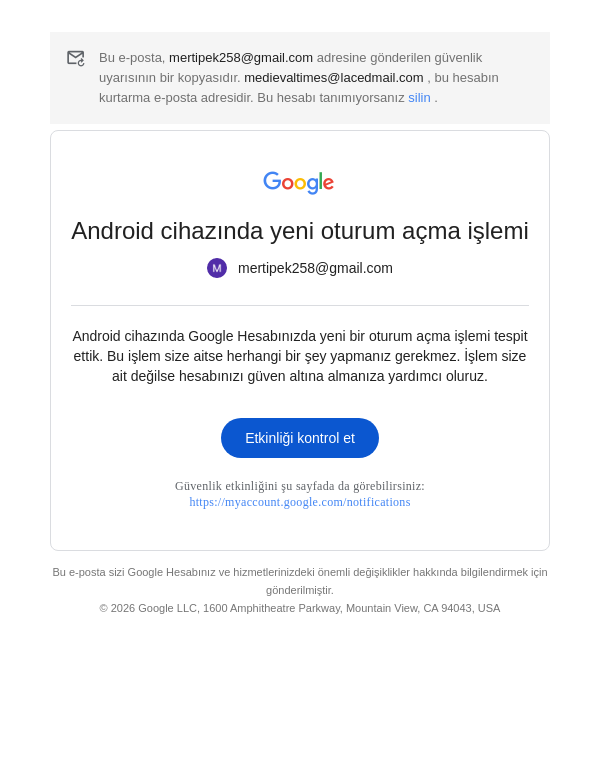This screenshot has width=600, height=768.
Task: Tap the "Etkinliği kontrol et" button
Action: coord(300,438)
